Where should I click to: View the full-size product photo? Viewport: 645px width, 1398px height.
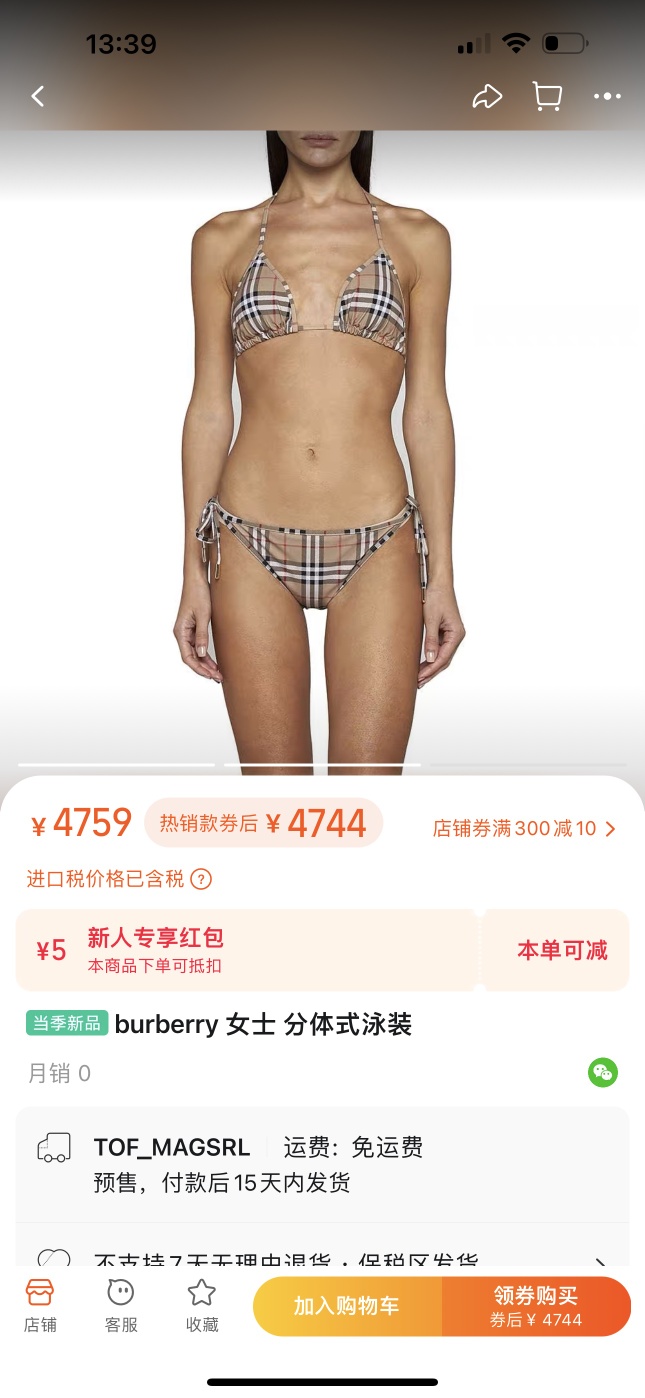click(322, 450)
